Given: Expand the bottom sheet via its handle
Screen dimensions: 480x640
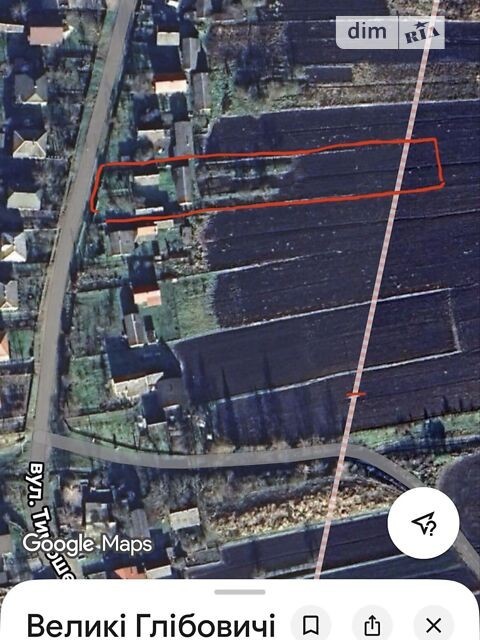Looking at the screenshot, I should pos(240,592).
